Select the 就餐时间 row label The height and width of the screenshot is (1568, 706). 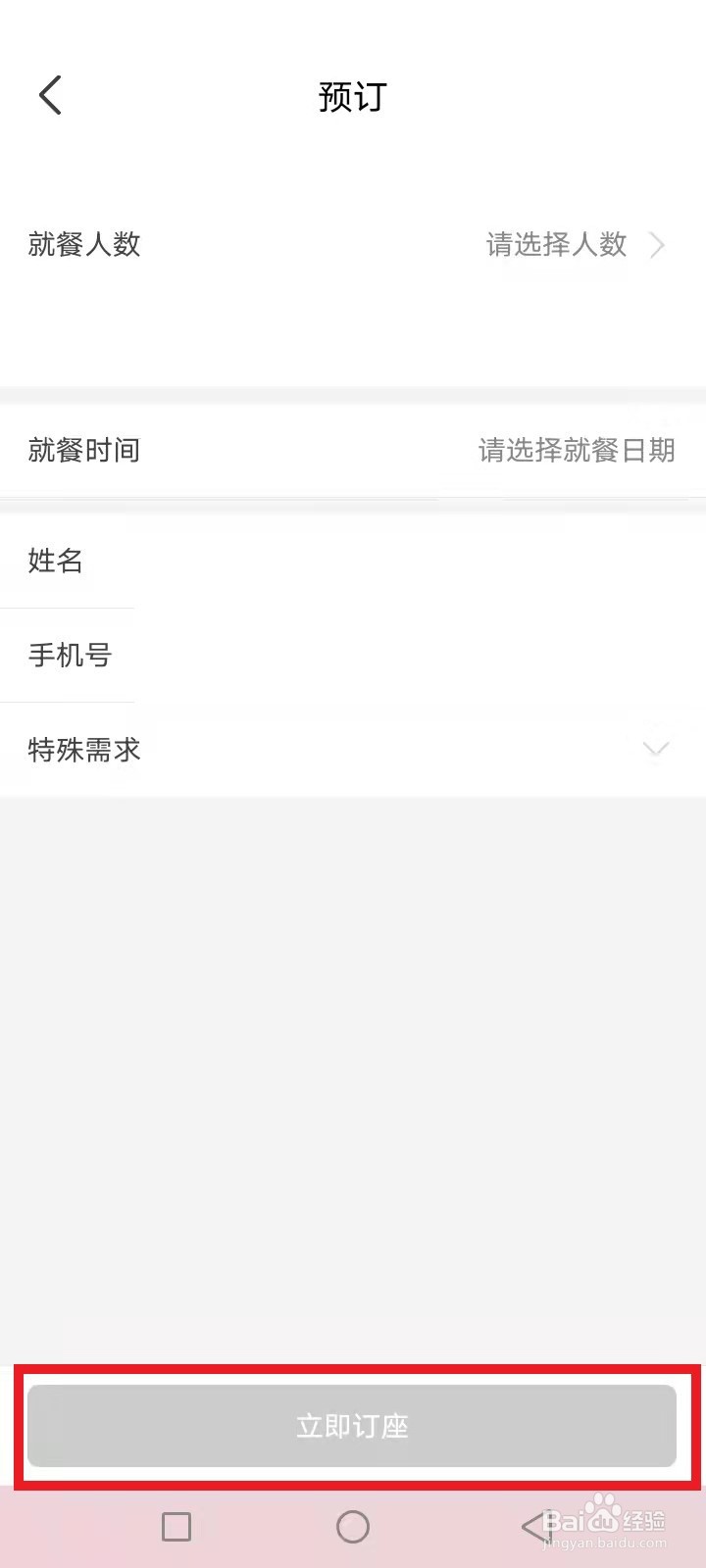click(83, 450)
